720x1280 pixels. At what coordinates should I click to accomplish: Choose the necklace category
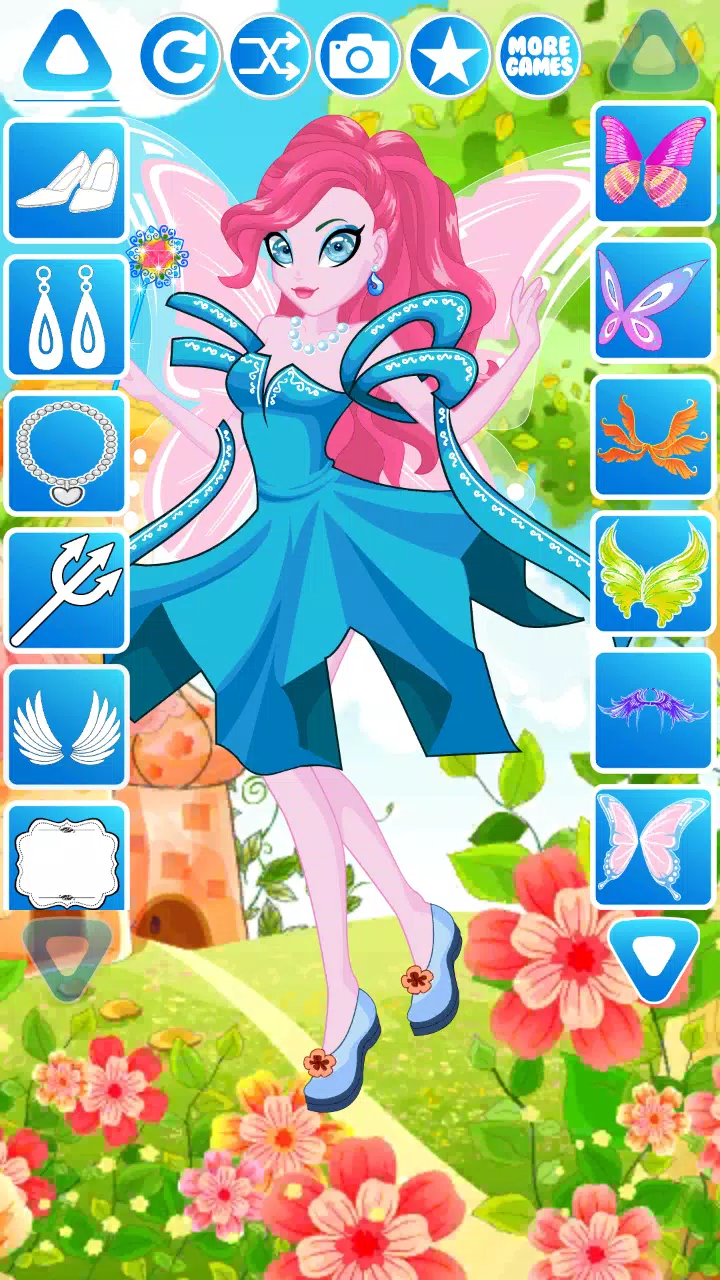67,454
